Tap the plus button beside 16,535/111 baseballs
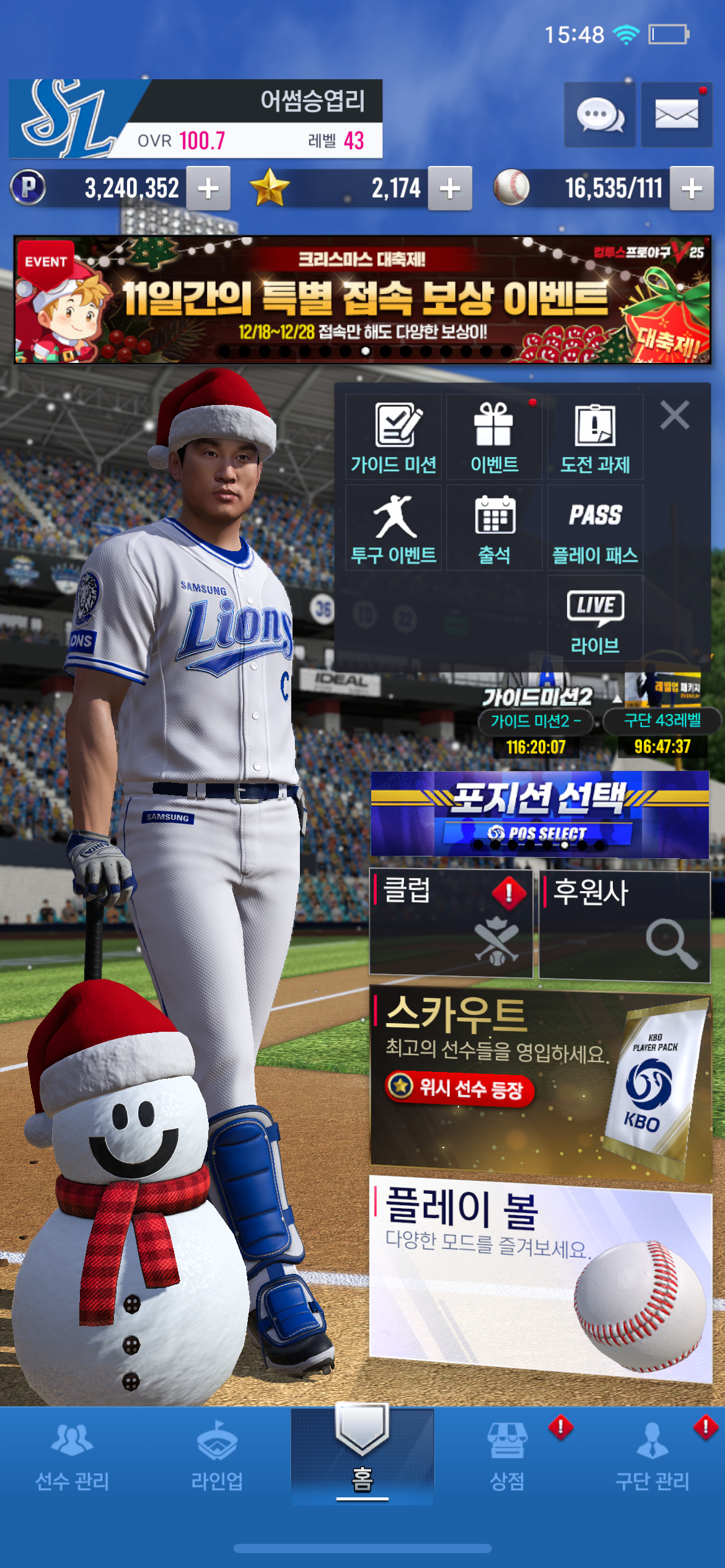This screenshot has width=725, height=1568. point(692,188)
